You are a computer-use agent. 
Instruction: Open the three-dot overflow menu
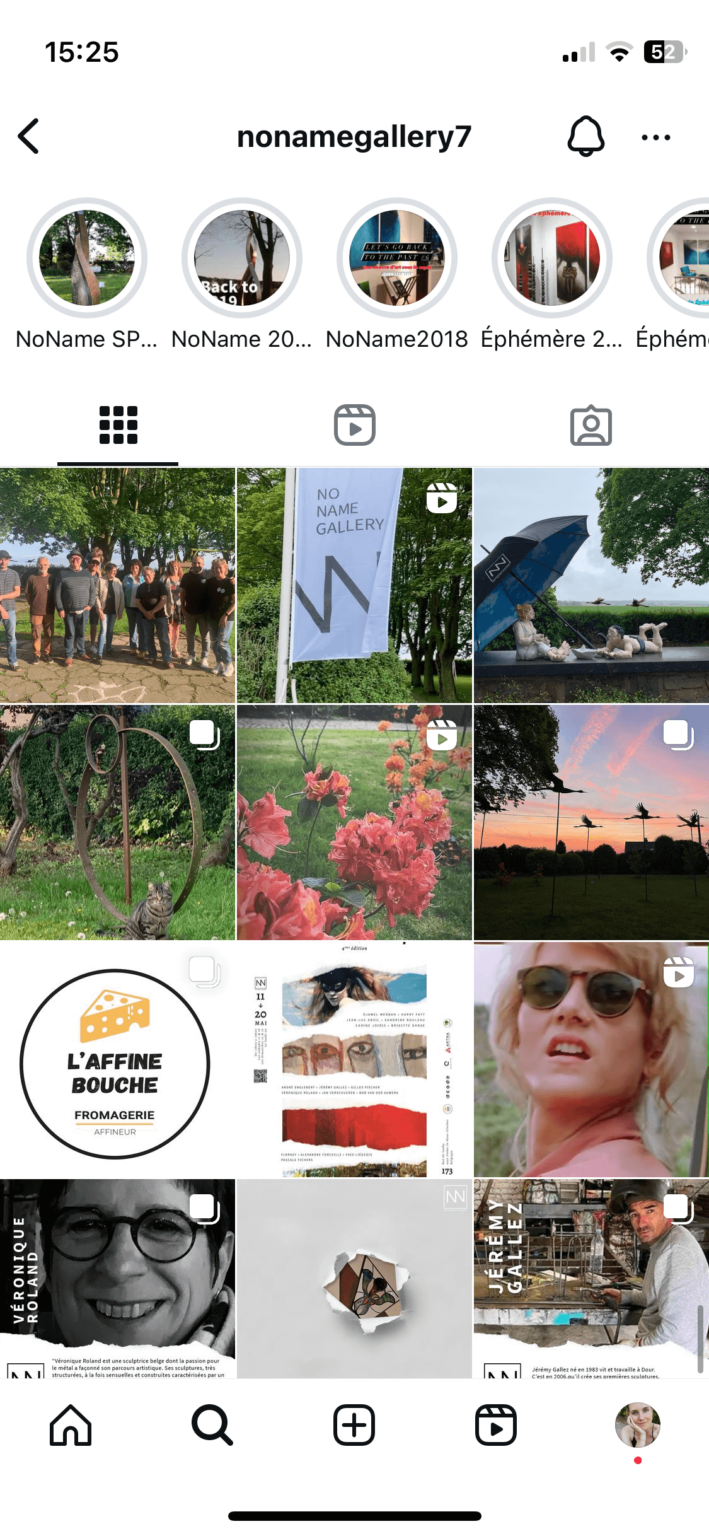656,137
